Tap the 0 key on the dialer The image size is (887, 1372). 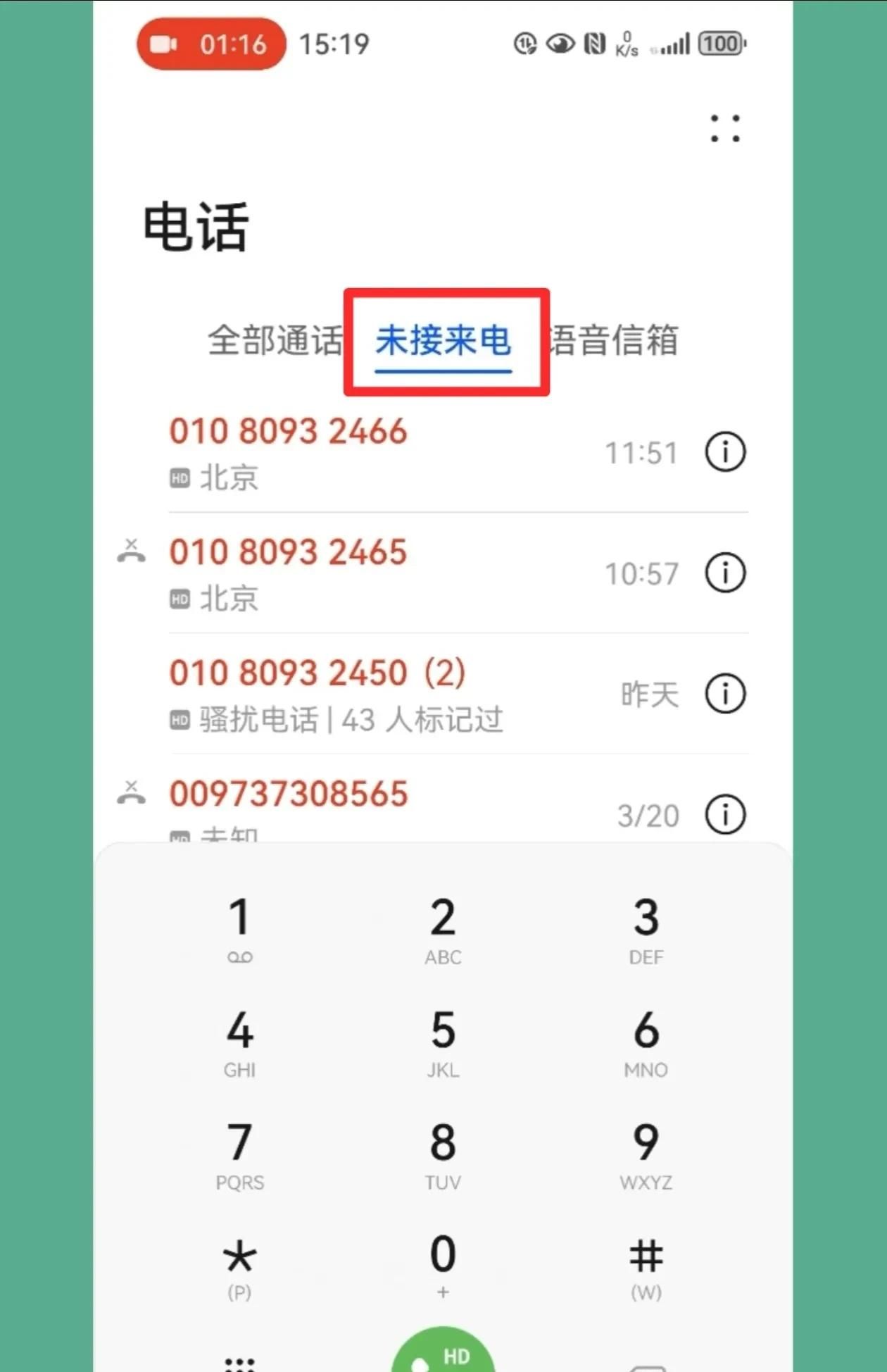pyautogui.click(x=443, y=1264)
